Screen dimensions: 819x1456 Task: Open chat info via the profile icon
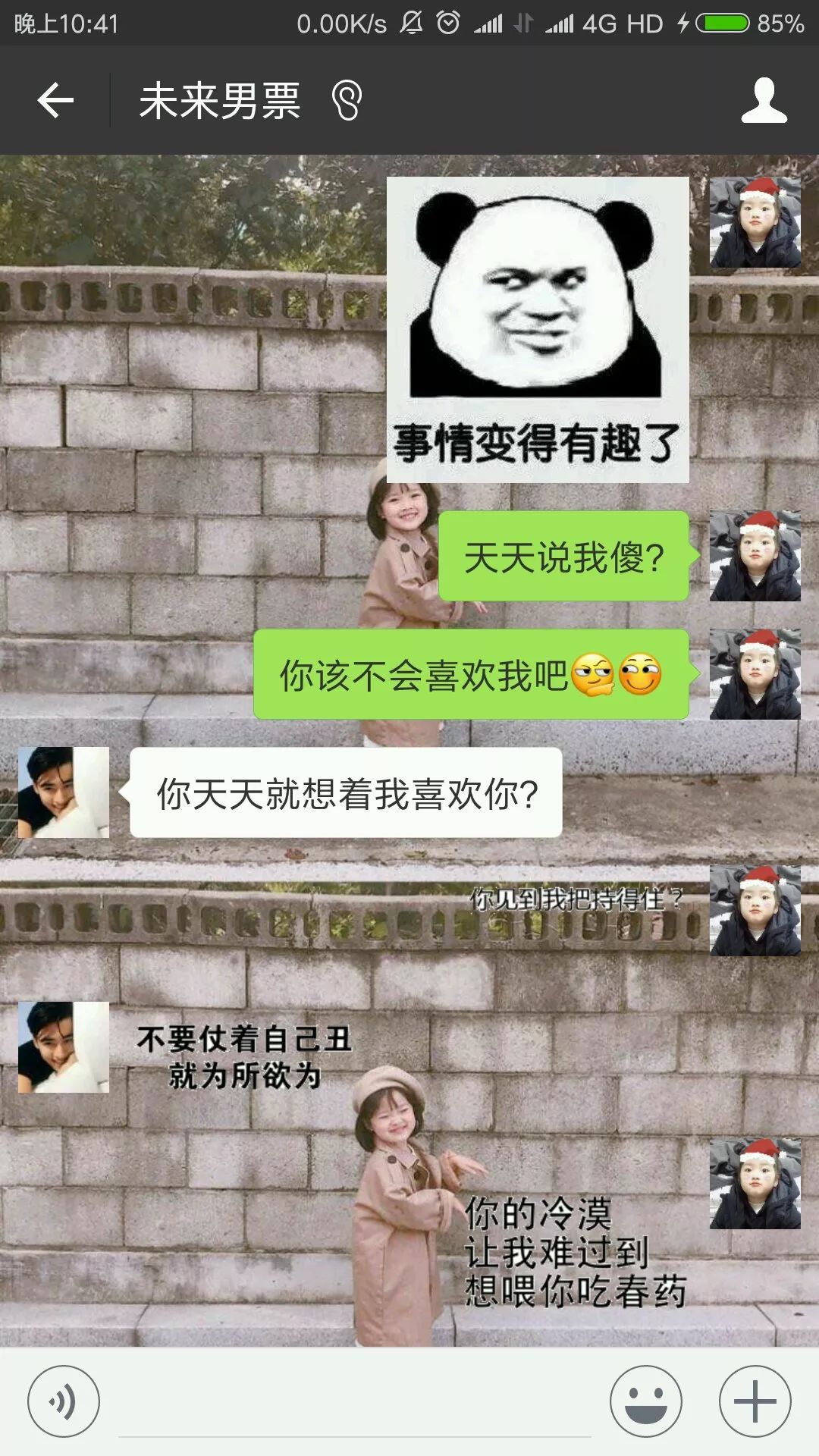[764, 100]
